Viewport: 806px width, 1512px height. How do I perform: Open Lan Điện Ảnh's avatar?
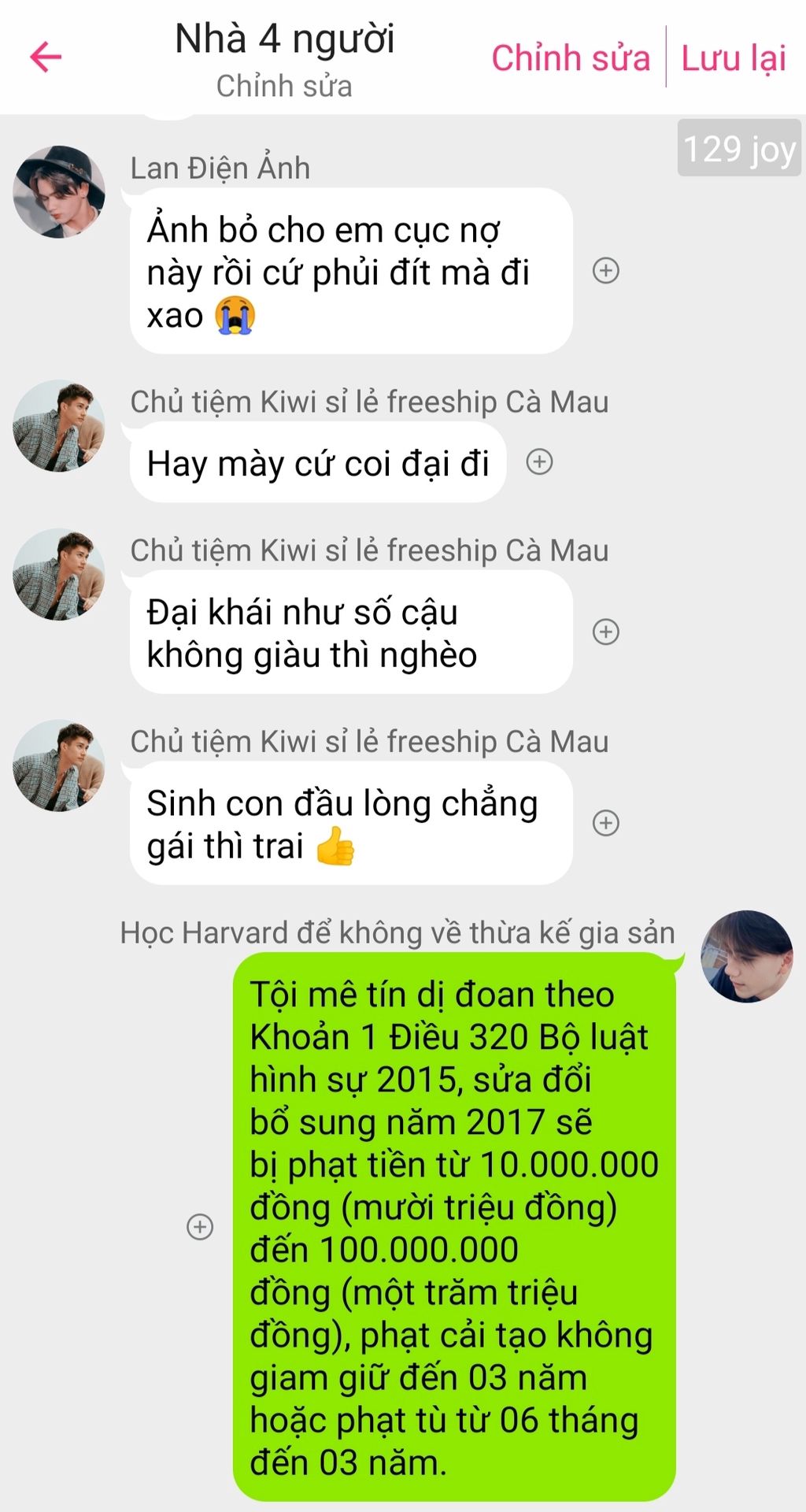click(x=59, y=191)
